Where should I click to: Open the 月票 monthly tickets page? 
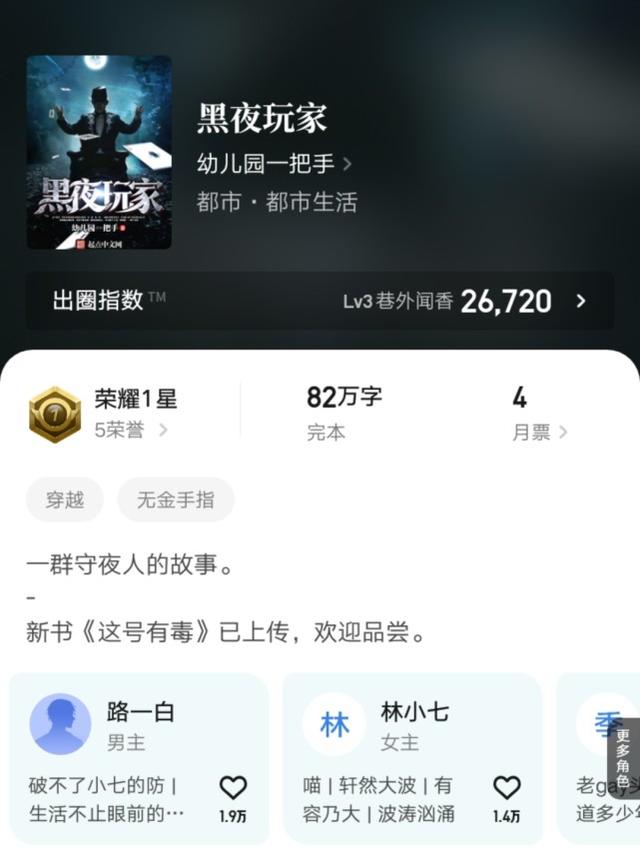pos(540,432)
